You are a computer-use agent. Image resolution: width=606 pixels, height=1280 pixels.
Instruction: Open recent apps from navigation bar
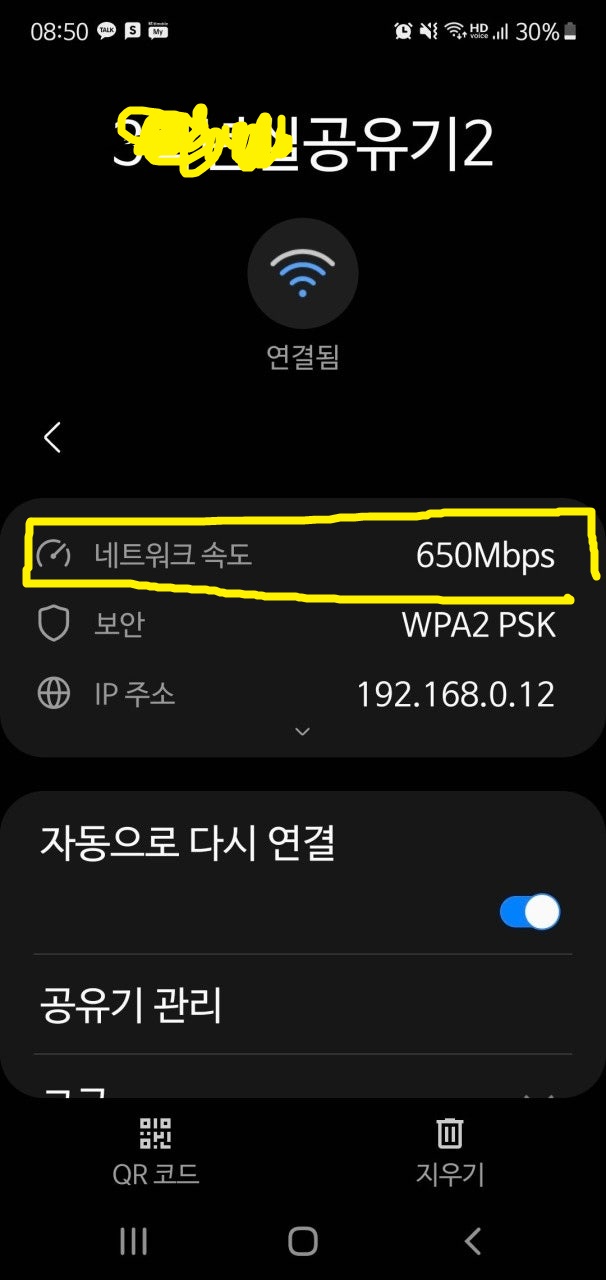pos(133,1241)
